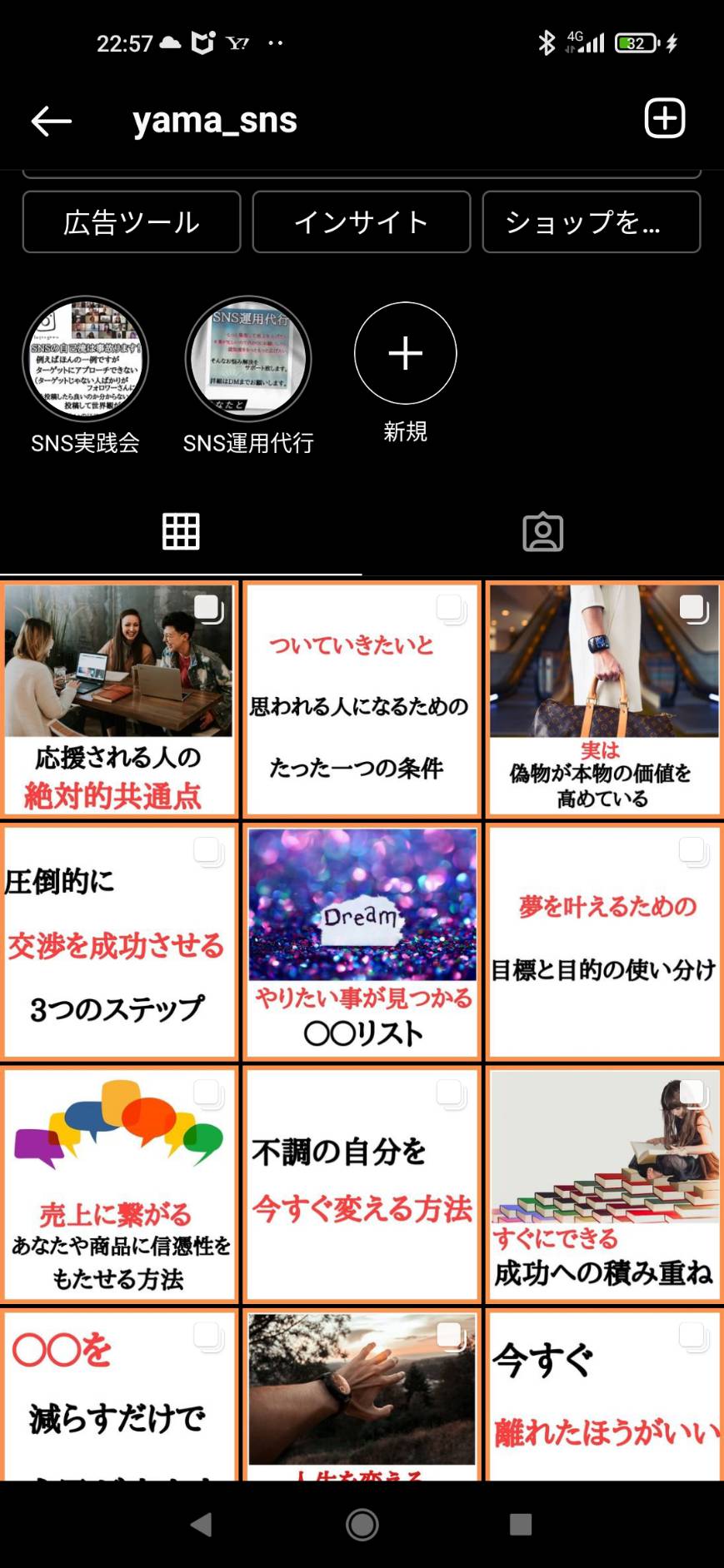Open the SNS実践会 story highlight
The height and width of the screenshot is (1568, 724).
click(x=85, y=359)
